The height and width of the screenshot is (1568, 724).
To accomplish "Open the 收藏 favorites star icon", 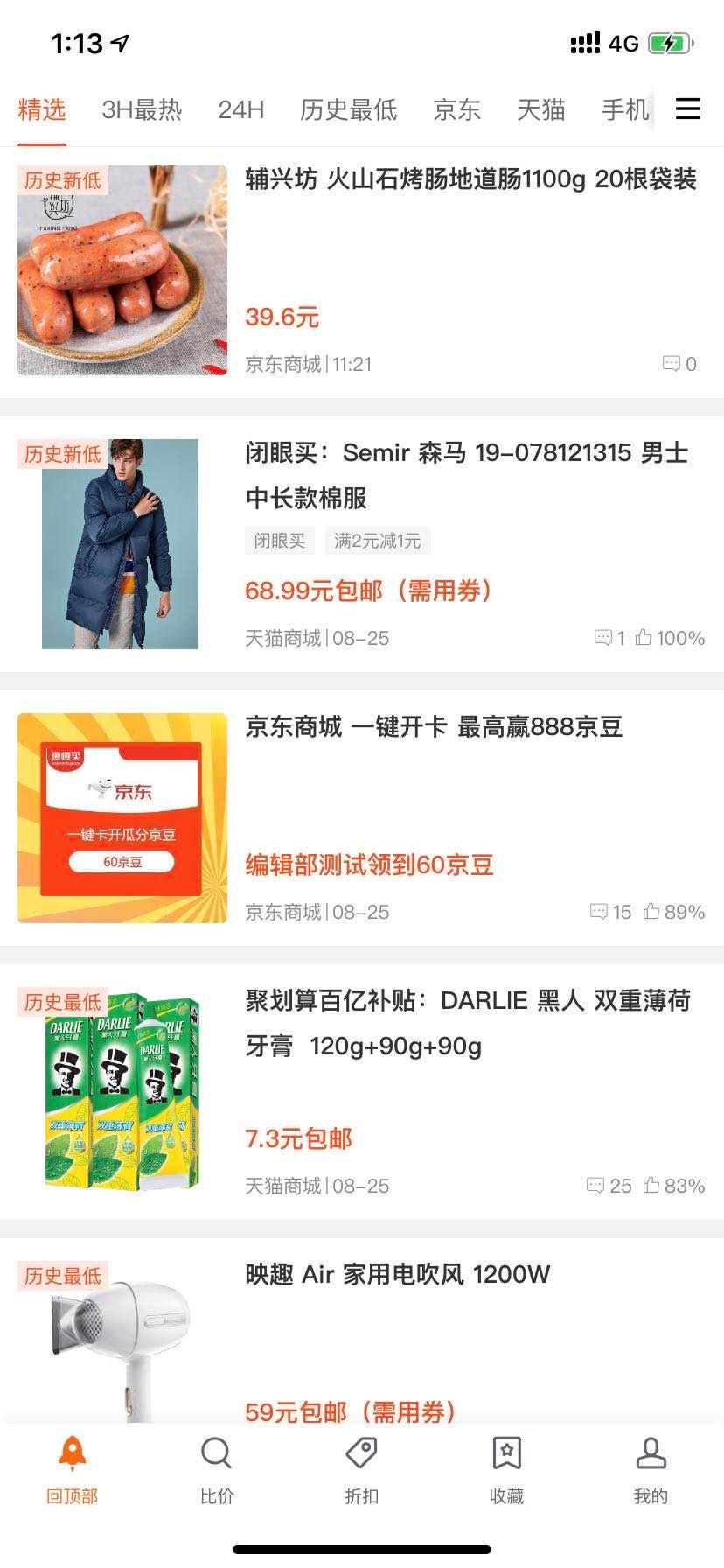I will (x=507, y=1452).
